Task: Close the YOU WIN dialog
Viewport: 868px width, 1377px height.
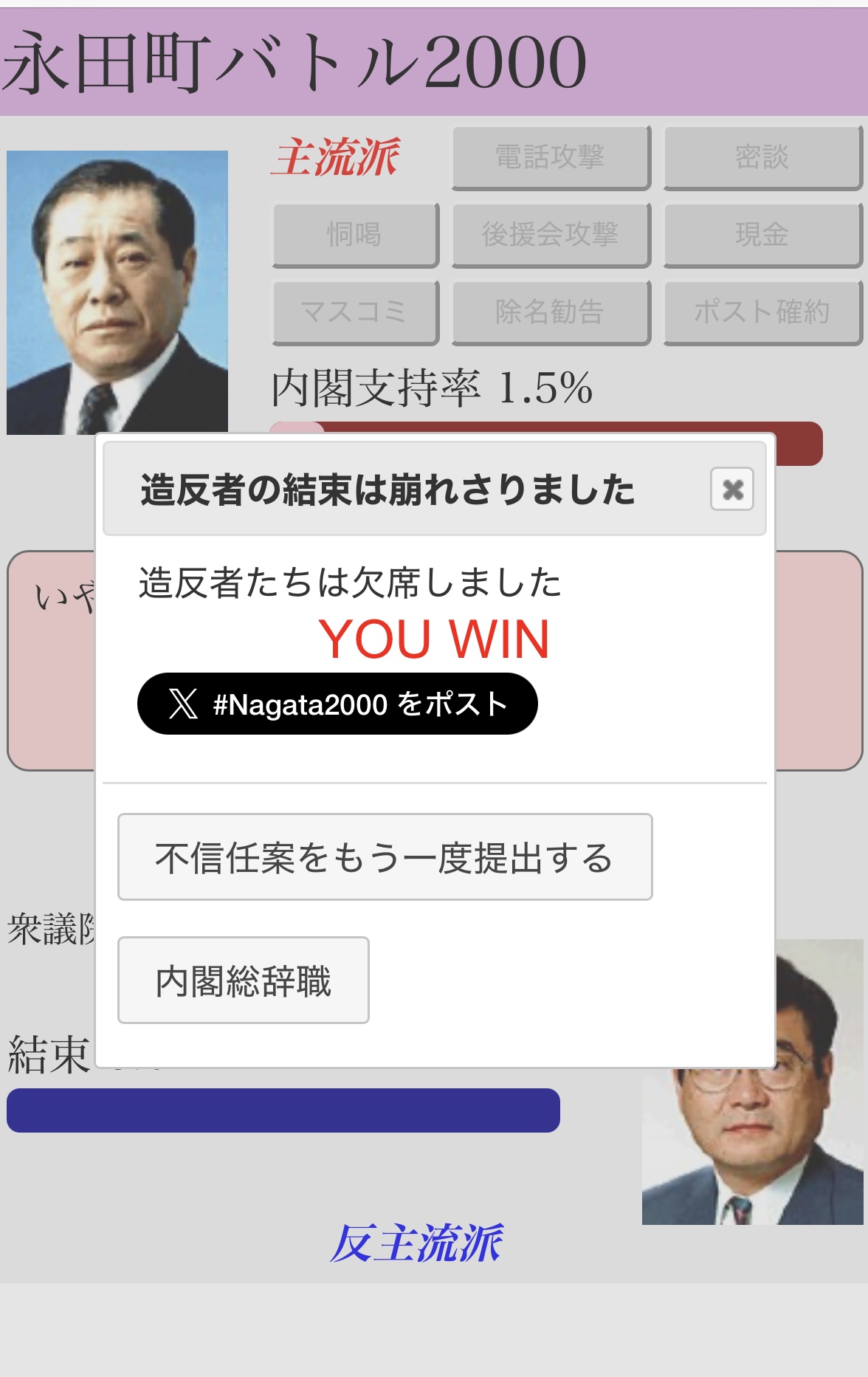Action: tap(731, 489)
